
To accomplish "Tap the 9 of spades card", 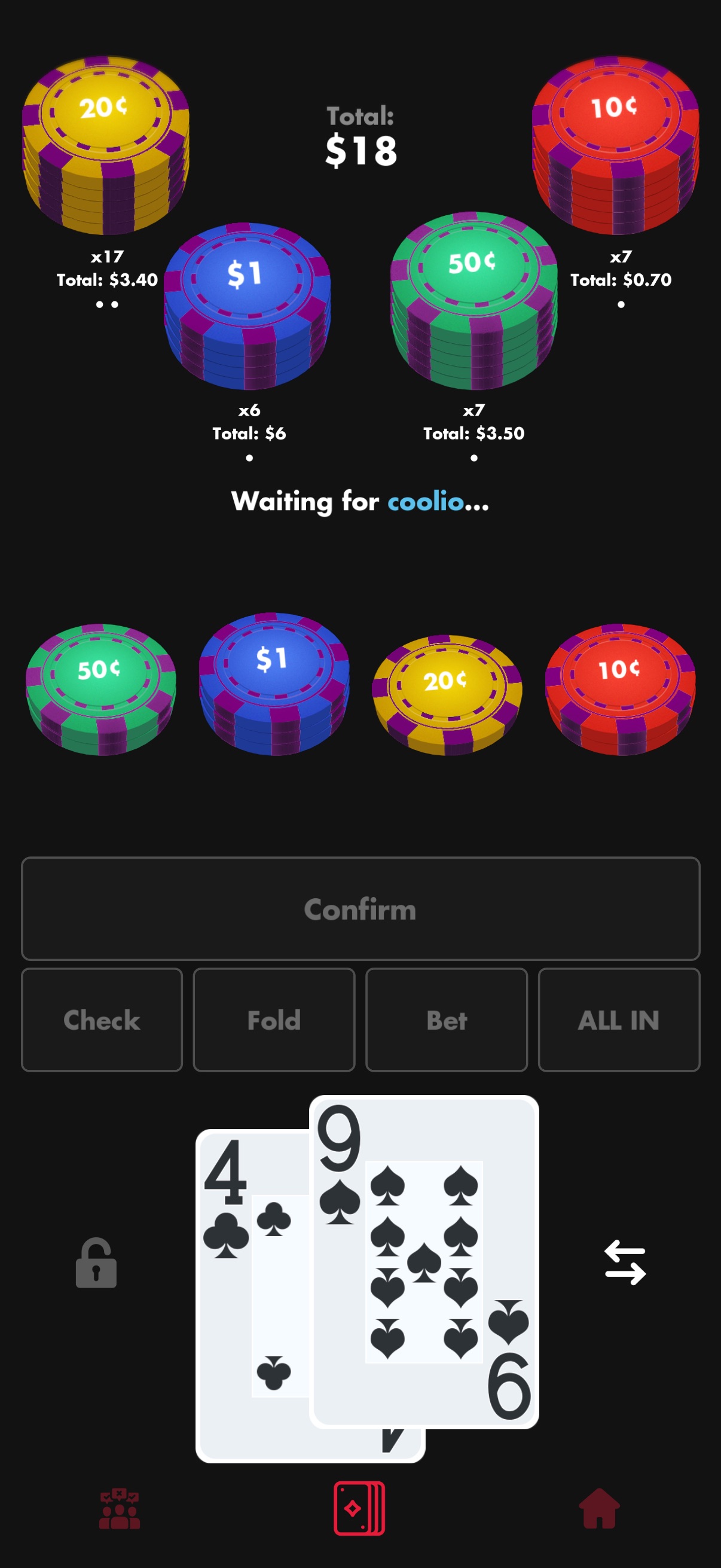I will (x=424, y=1261).
